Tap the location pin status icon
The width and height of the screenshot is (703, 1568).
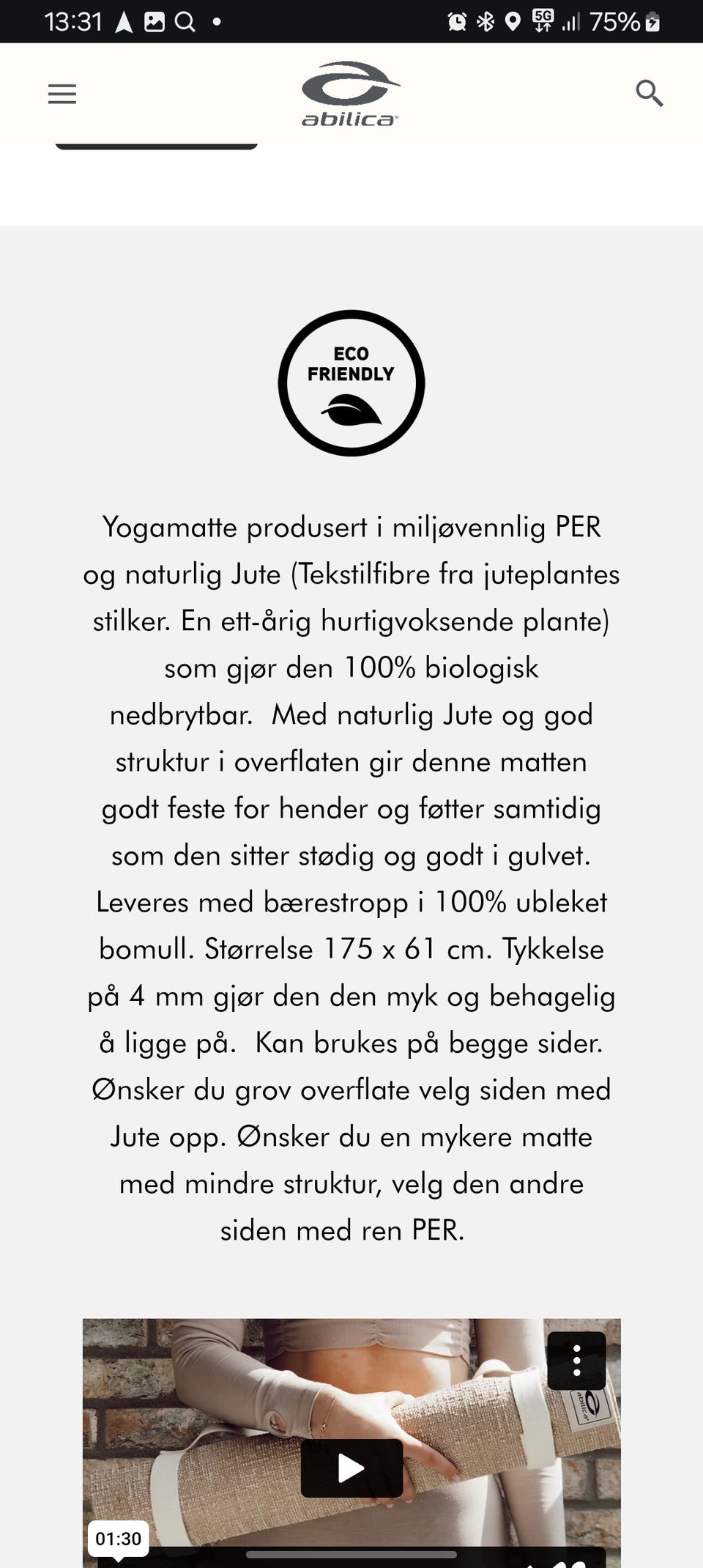[x=513, y=21]
